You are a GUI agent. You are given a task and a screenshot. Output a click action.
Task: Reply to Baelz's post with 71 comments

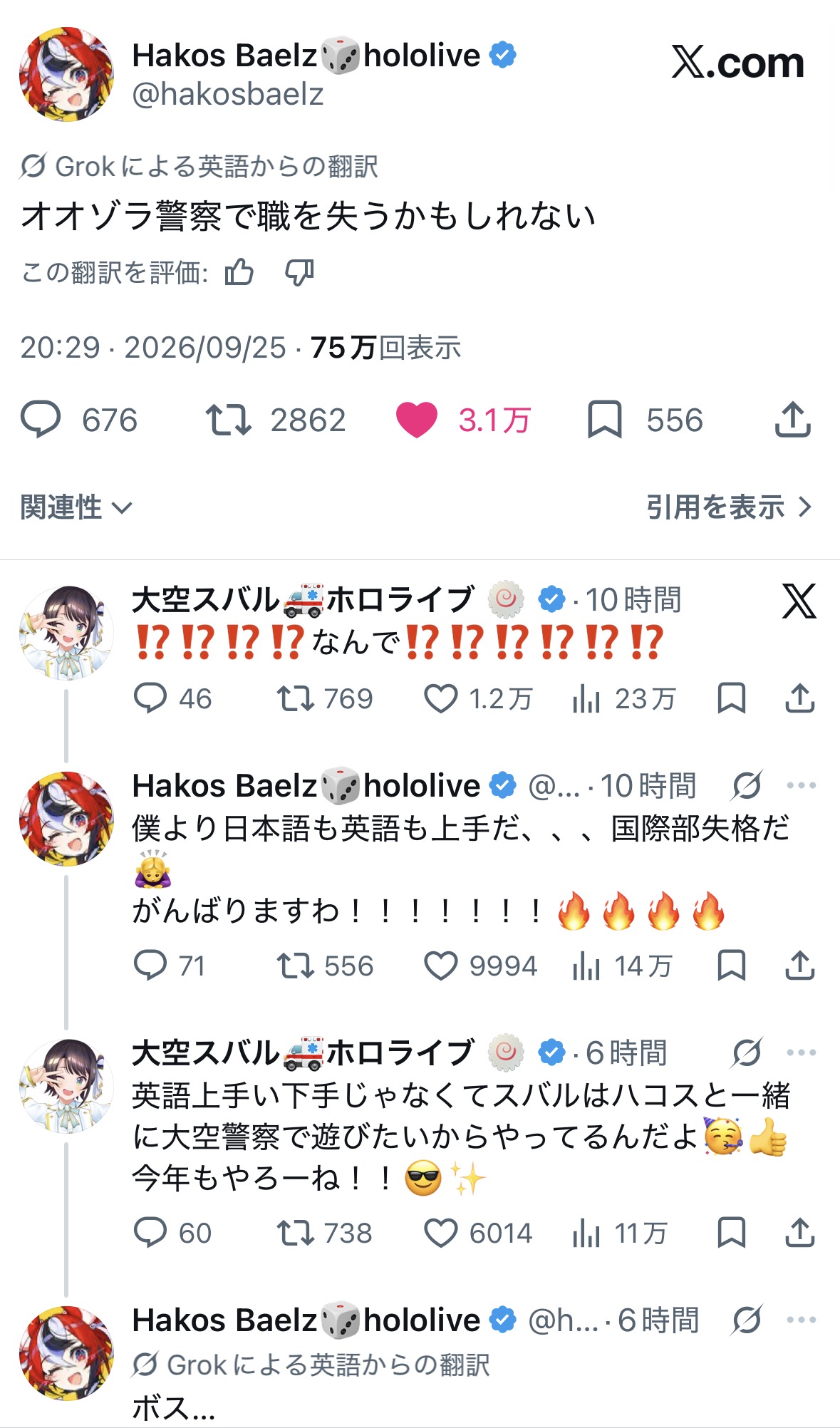pyautogui.click(x=150, y=966)
